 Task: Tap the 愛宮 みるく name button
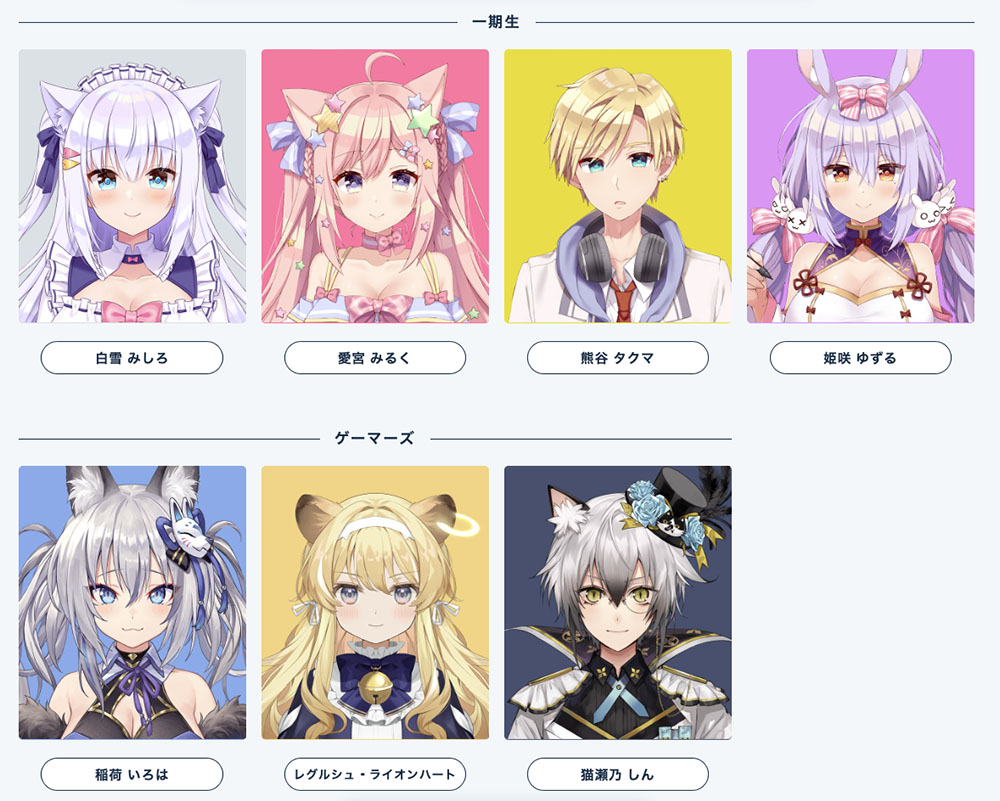375,358
